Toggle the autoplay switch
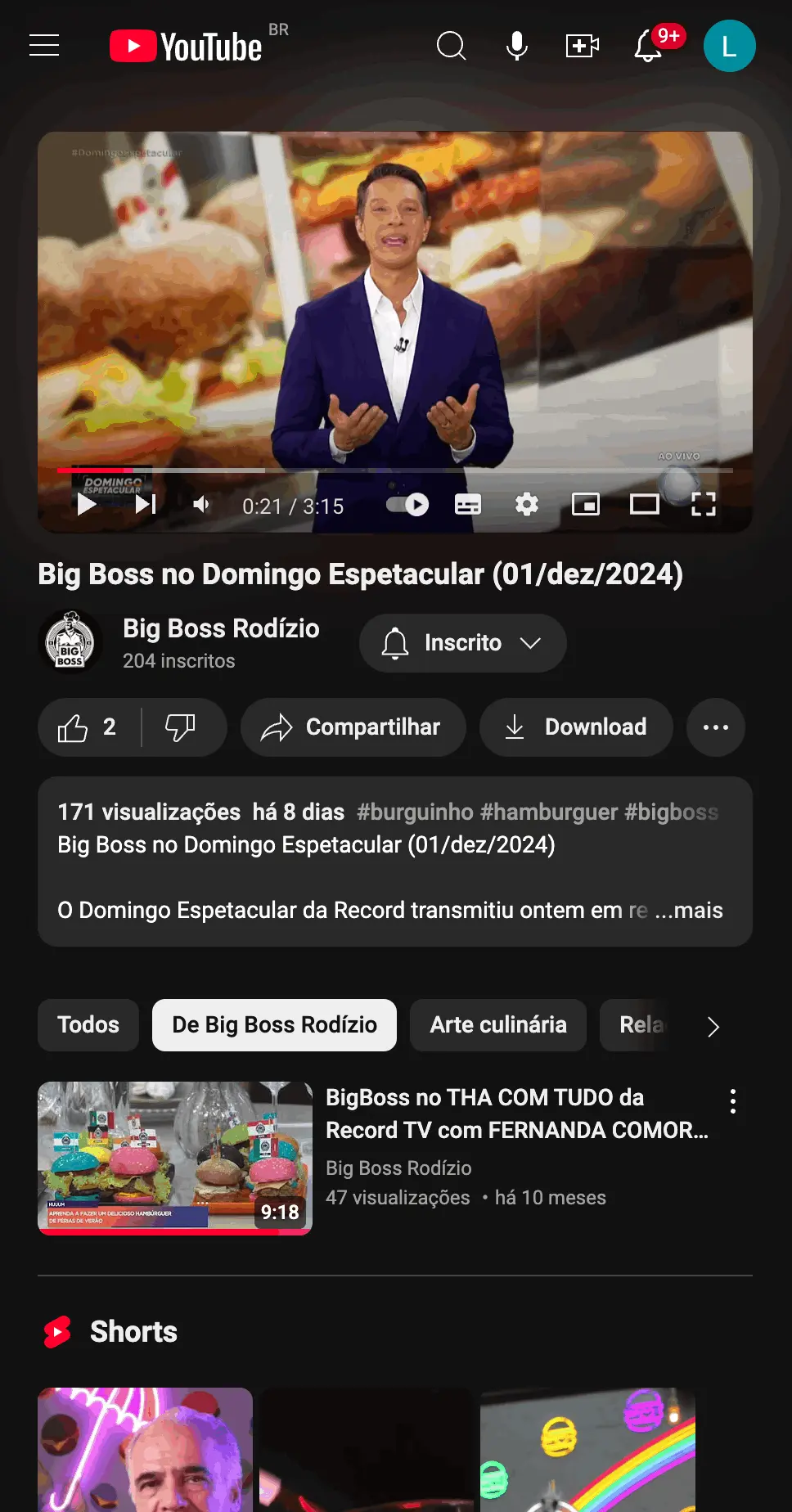The image size is (792, 1512). pyautogui.click(x=407, y=505)
